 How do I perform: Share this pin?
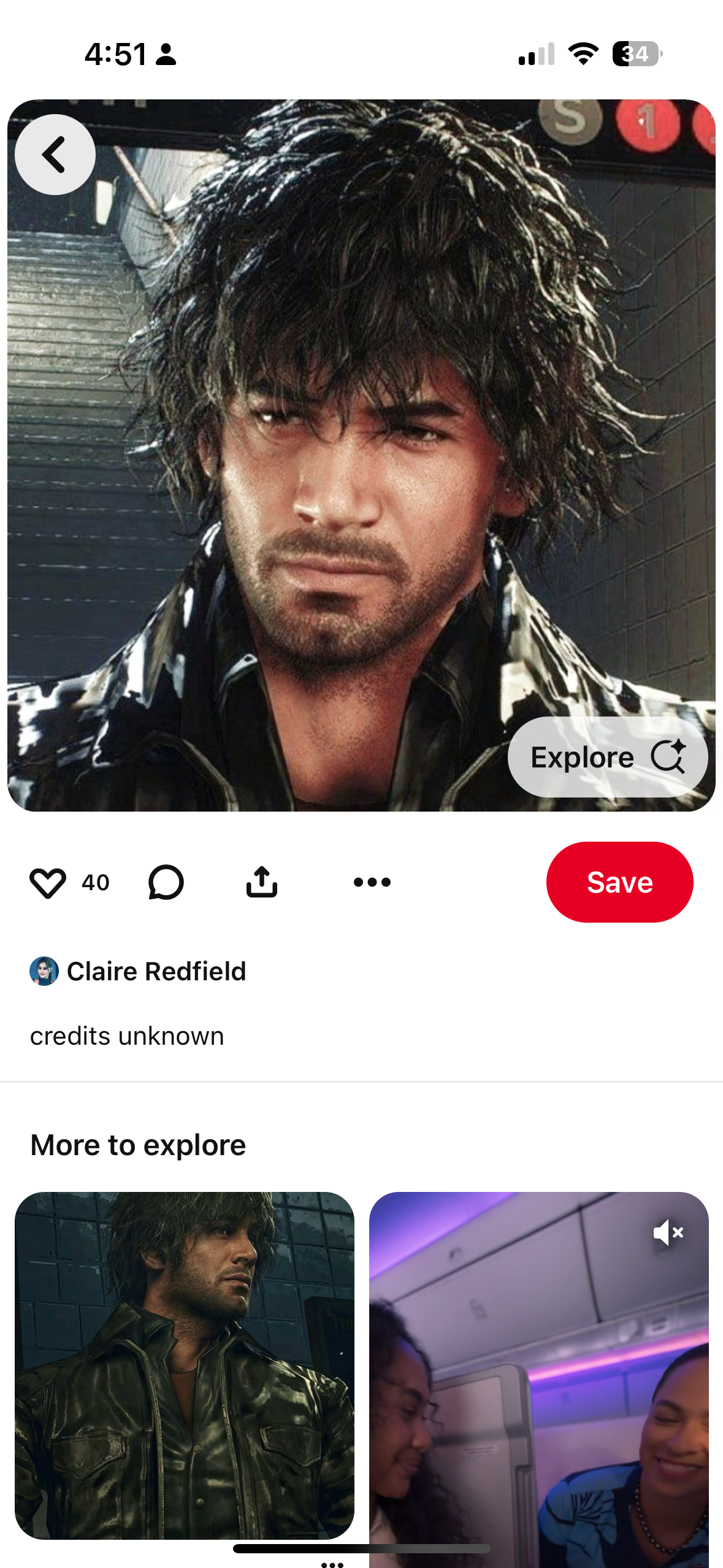pyautogui.click(x=262, y=883)
